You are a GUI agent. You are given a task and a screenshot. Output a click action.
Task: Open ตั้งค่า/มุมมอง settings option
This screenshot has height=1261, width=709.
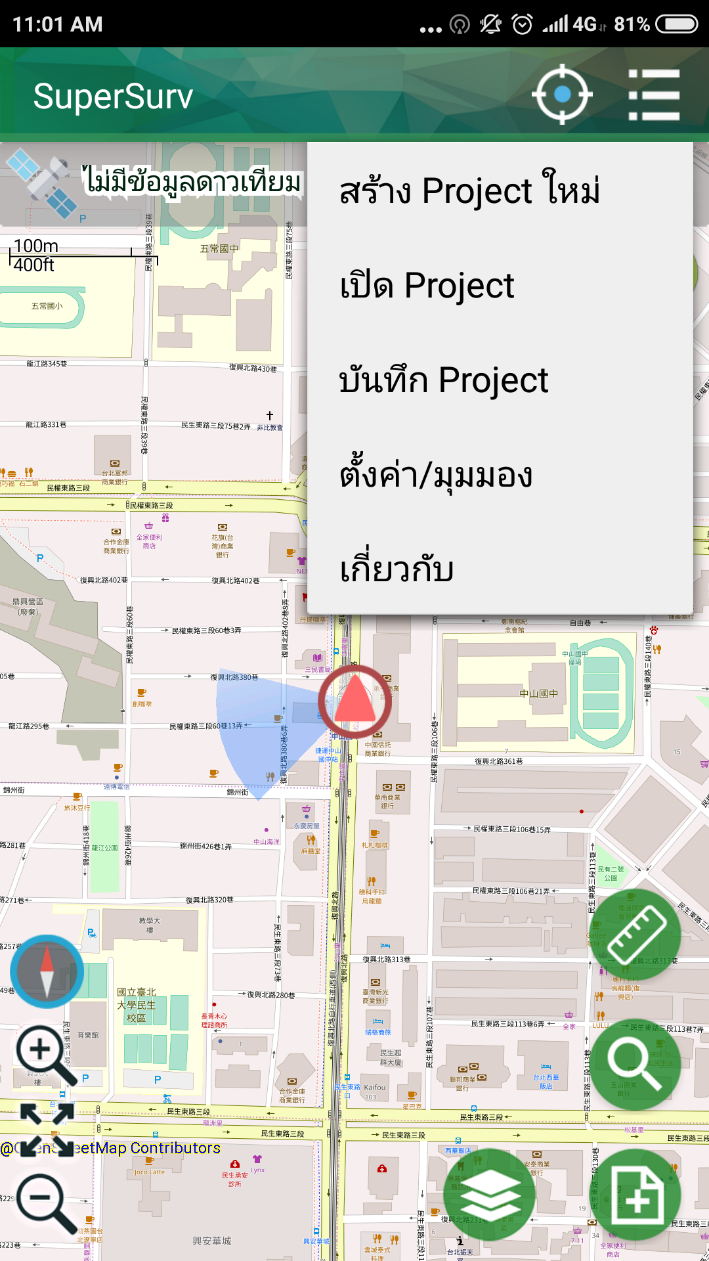435,475
